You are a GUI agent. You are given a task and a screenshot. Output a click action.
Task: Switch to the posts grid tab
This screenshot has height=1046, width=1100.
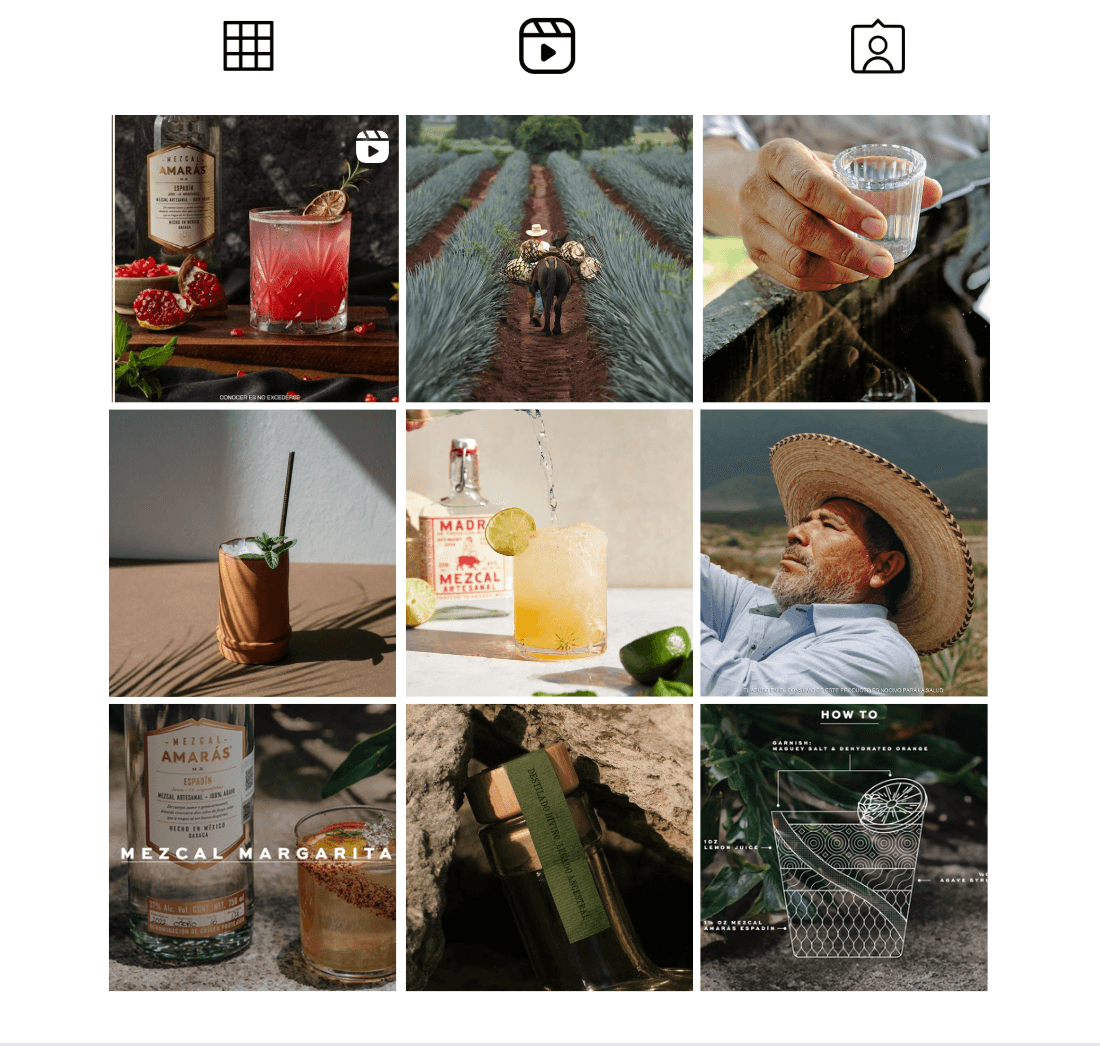[x=248, y=46]
